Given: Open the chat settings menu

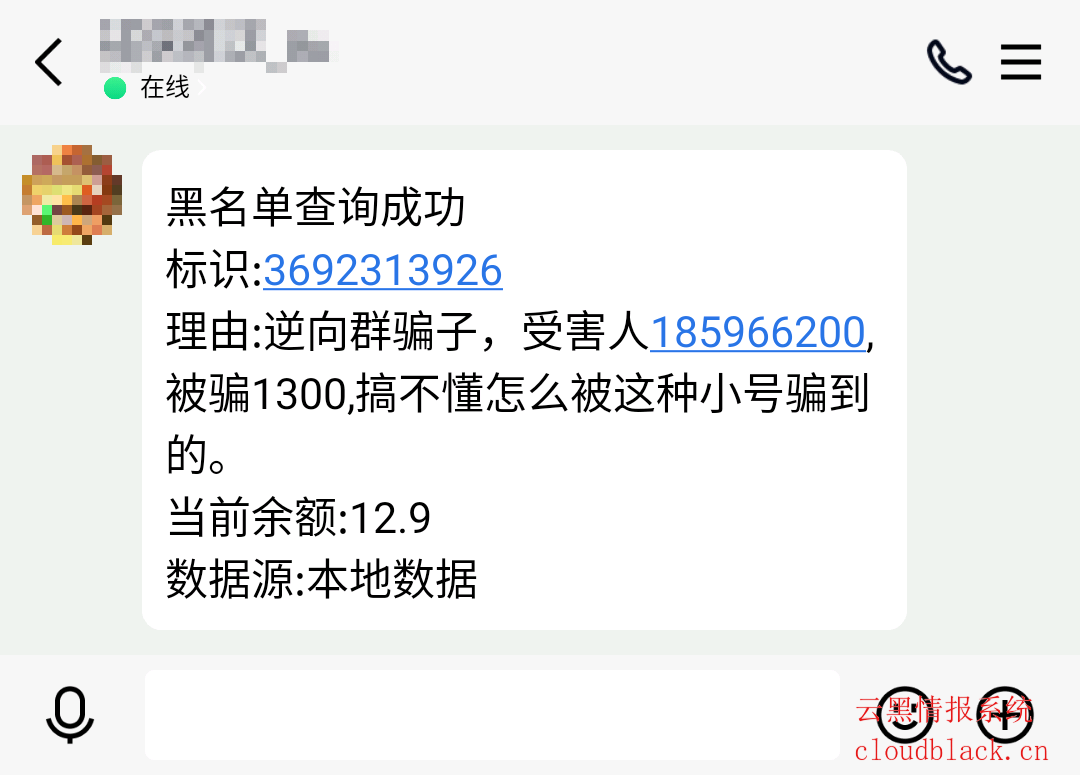Looking at the screenshot, I should click(x=1021, y=62).
